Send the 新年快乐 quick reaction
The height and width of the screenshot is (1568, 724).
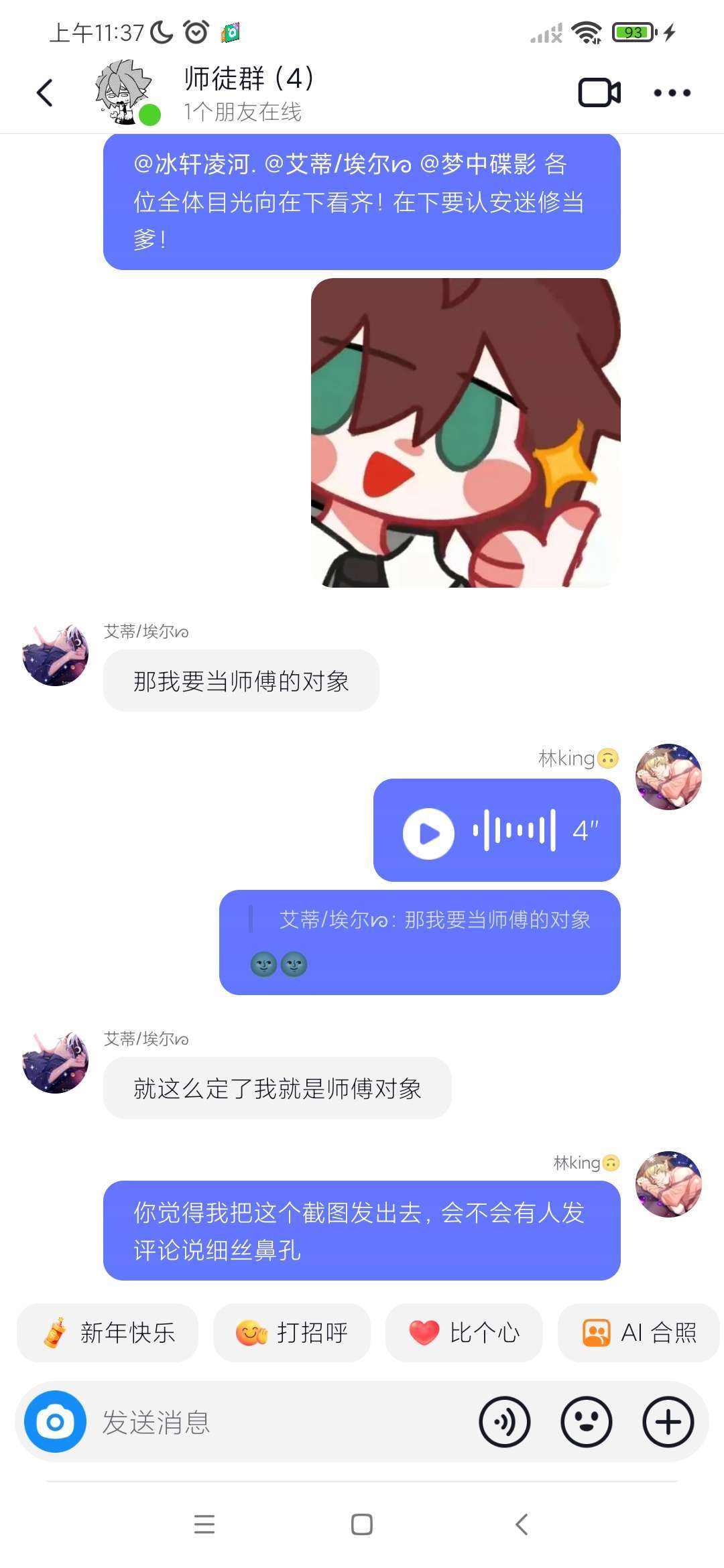(x=107, y=1332)
